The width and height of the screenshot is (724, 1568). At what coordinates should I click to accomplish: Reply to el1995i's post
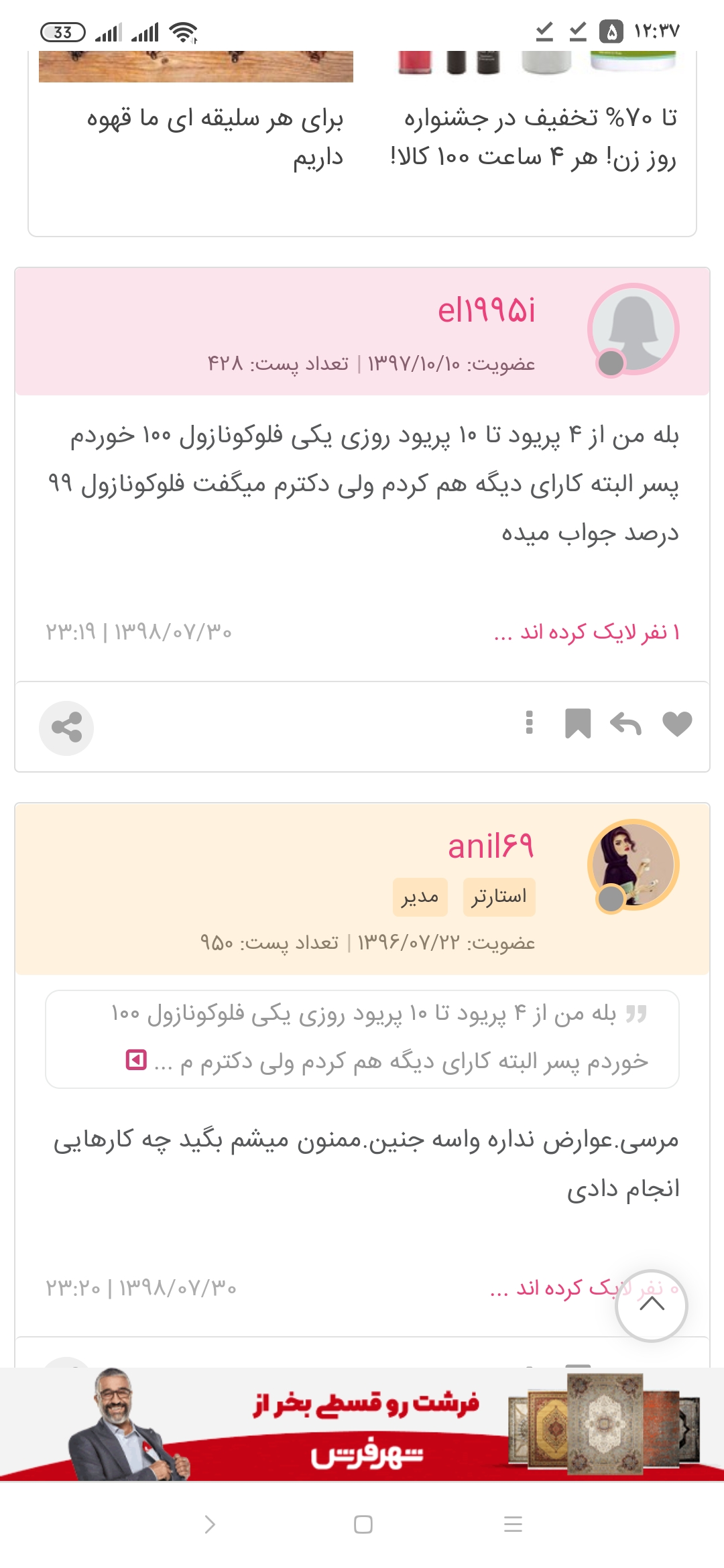coord(625,724)
